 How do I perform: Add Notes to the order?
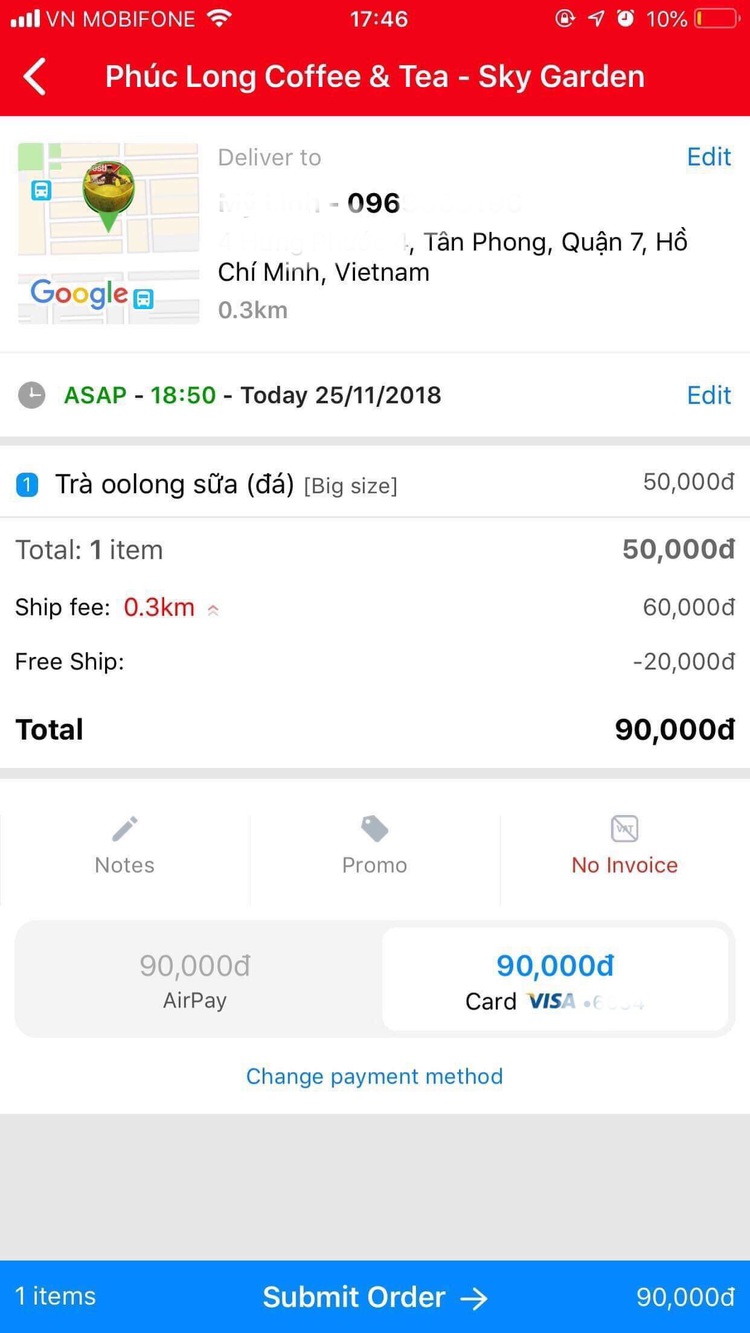coord(125,846)
